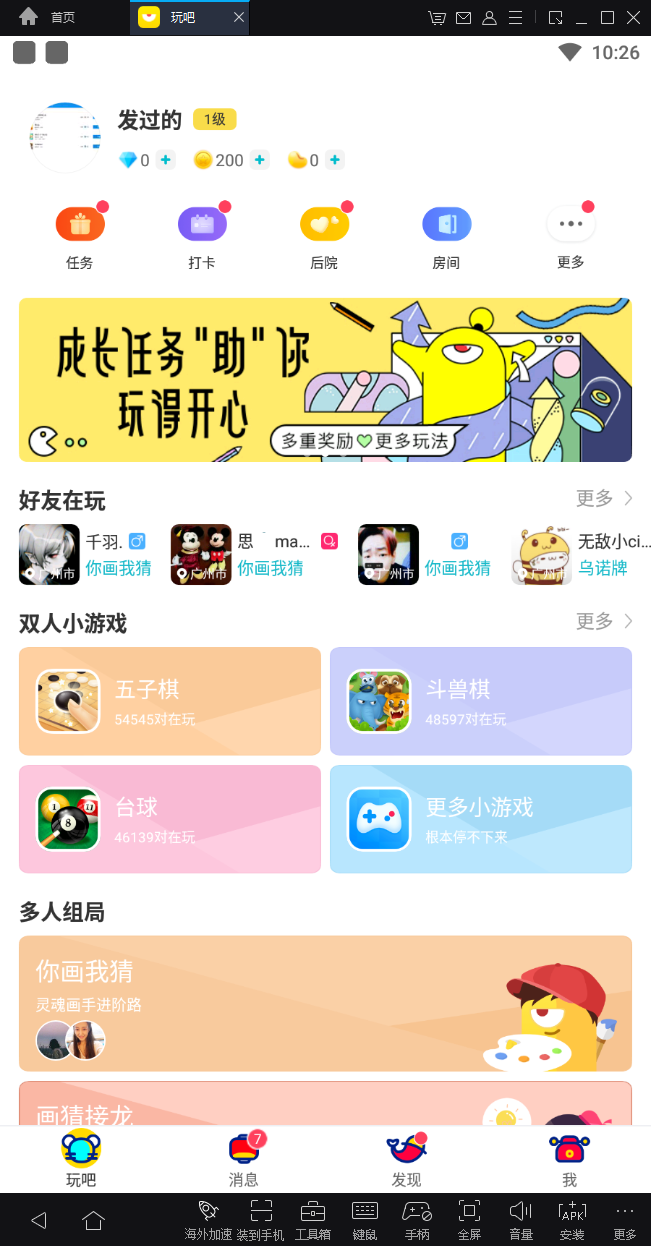Switch to the 发现 discover tab

406,1160
